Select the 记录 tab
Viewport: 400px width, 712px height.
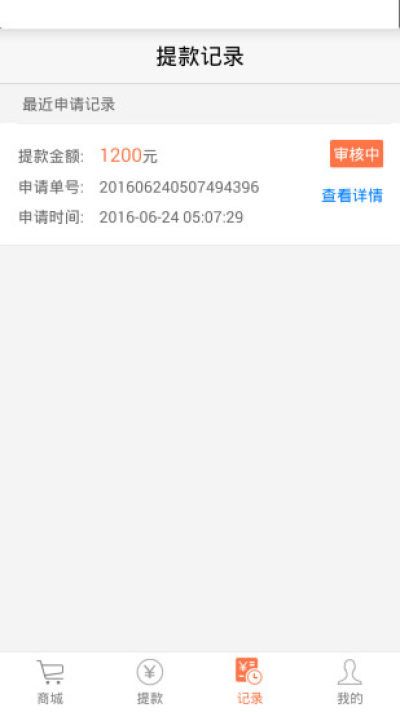point(249,682)
